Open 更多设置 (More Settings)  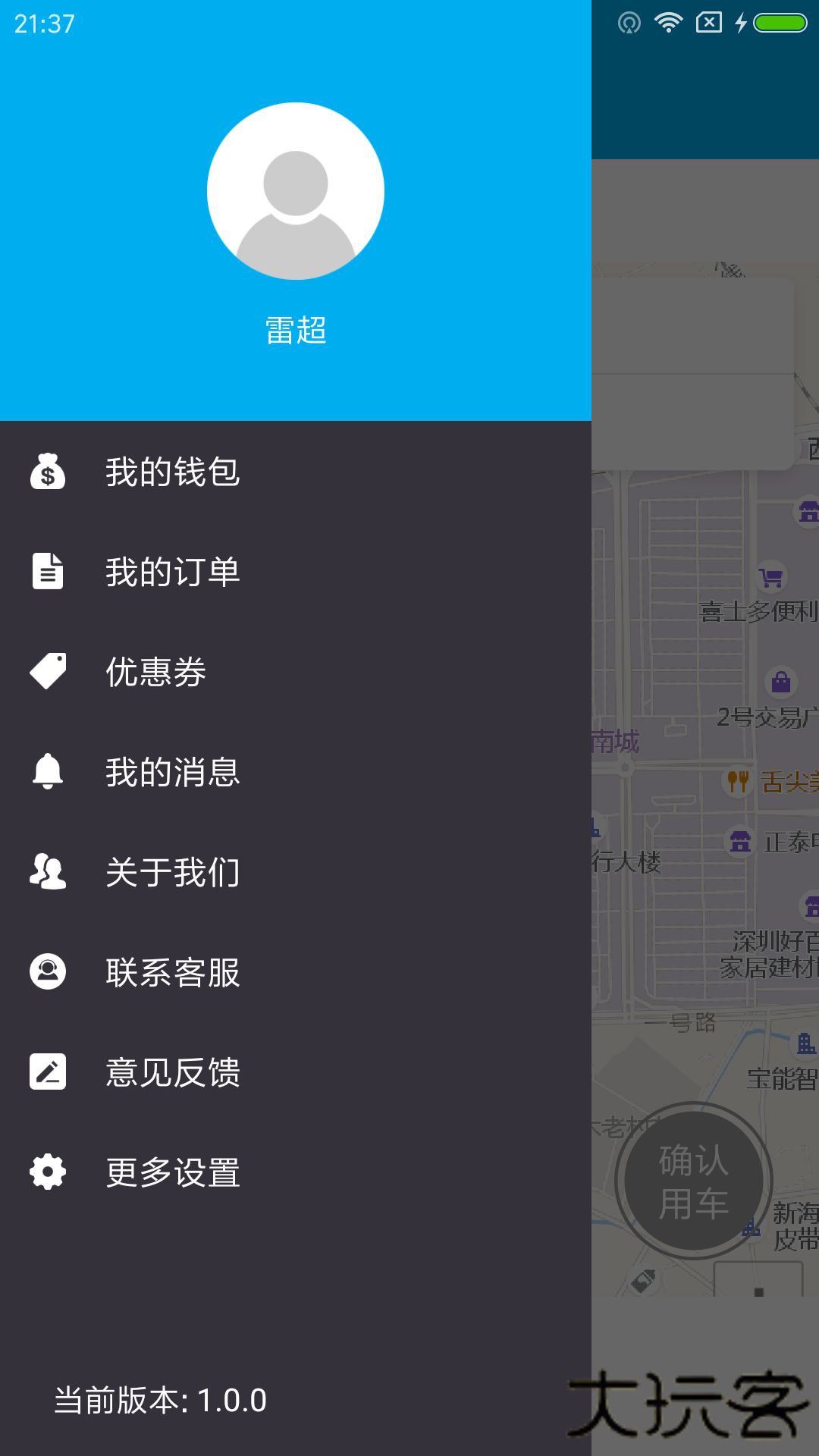pos(173,1172)
